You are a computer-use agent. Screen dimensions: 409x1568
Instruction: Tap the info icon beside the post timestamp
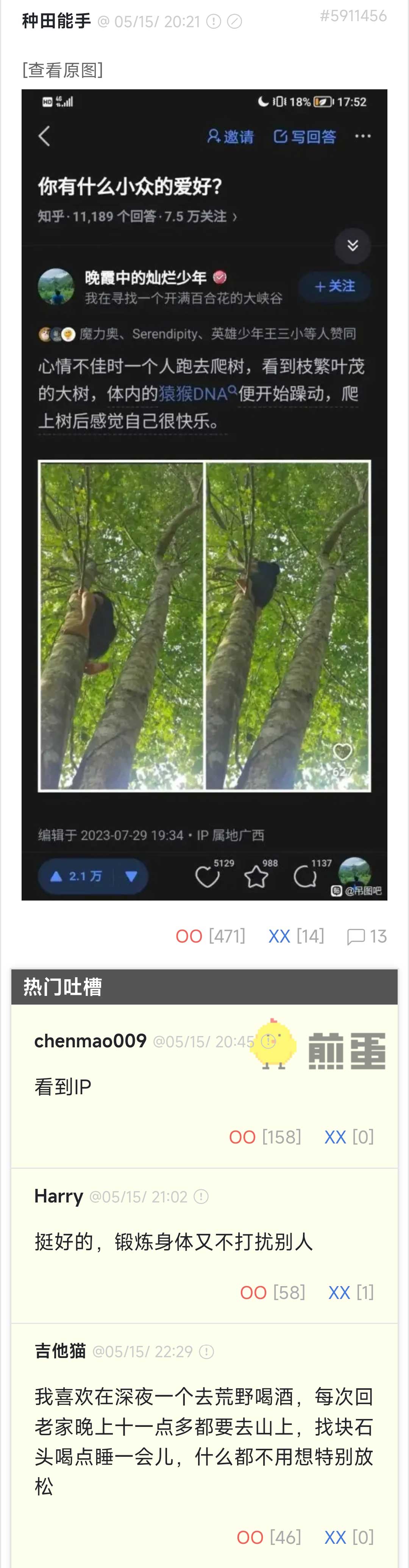213,22
